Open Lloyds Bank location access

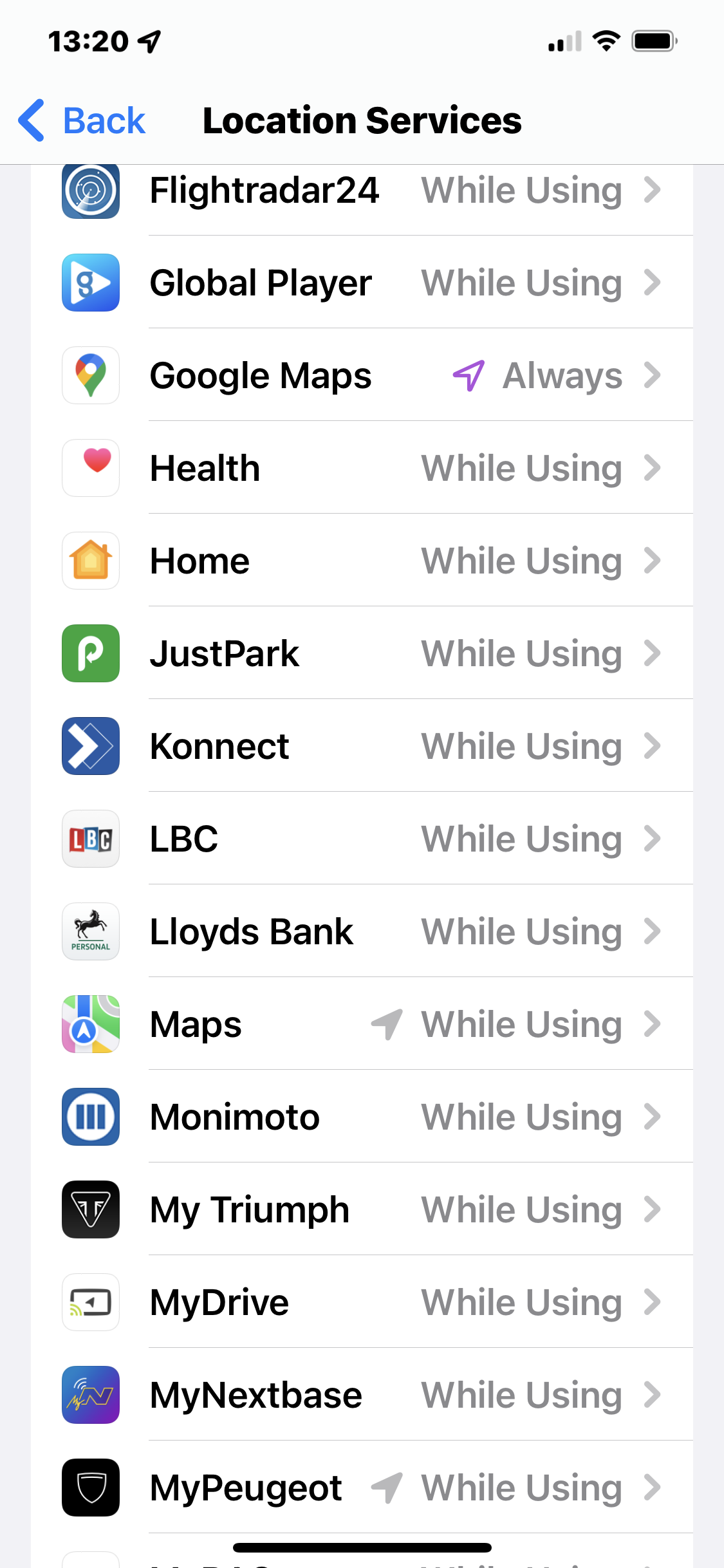[362, 931]
